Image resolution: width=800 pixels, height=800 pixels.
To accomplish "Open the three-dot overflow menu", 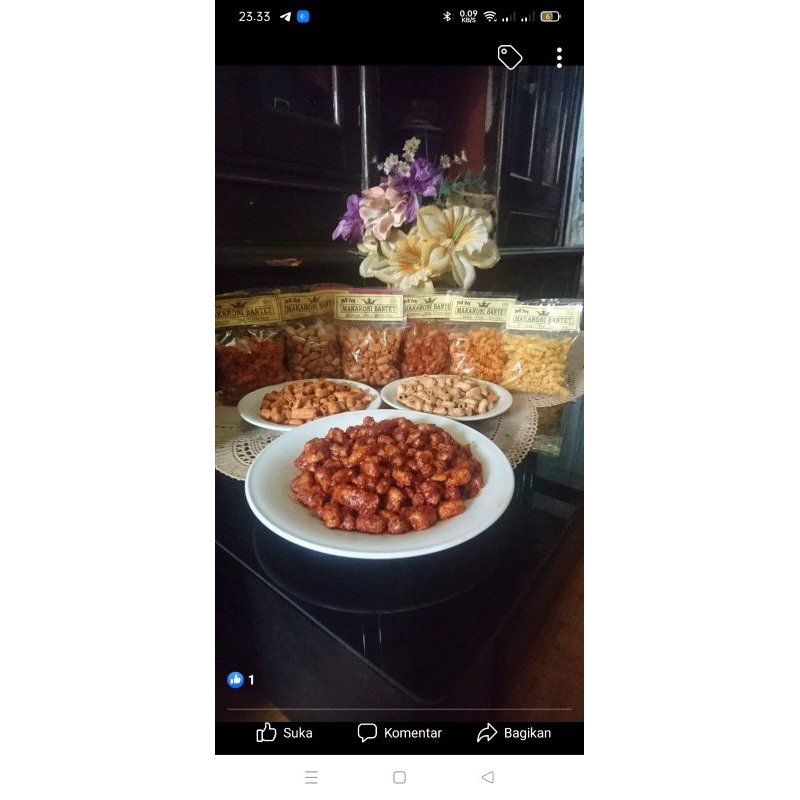I will [559, 57].
